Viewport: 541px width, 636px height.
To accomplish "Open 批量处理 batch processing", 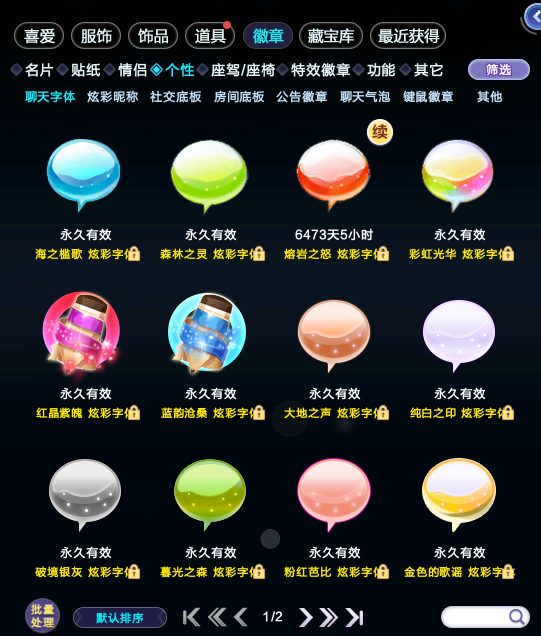I will coord(43,616).
